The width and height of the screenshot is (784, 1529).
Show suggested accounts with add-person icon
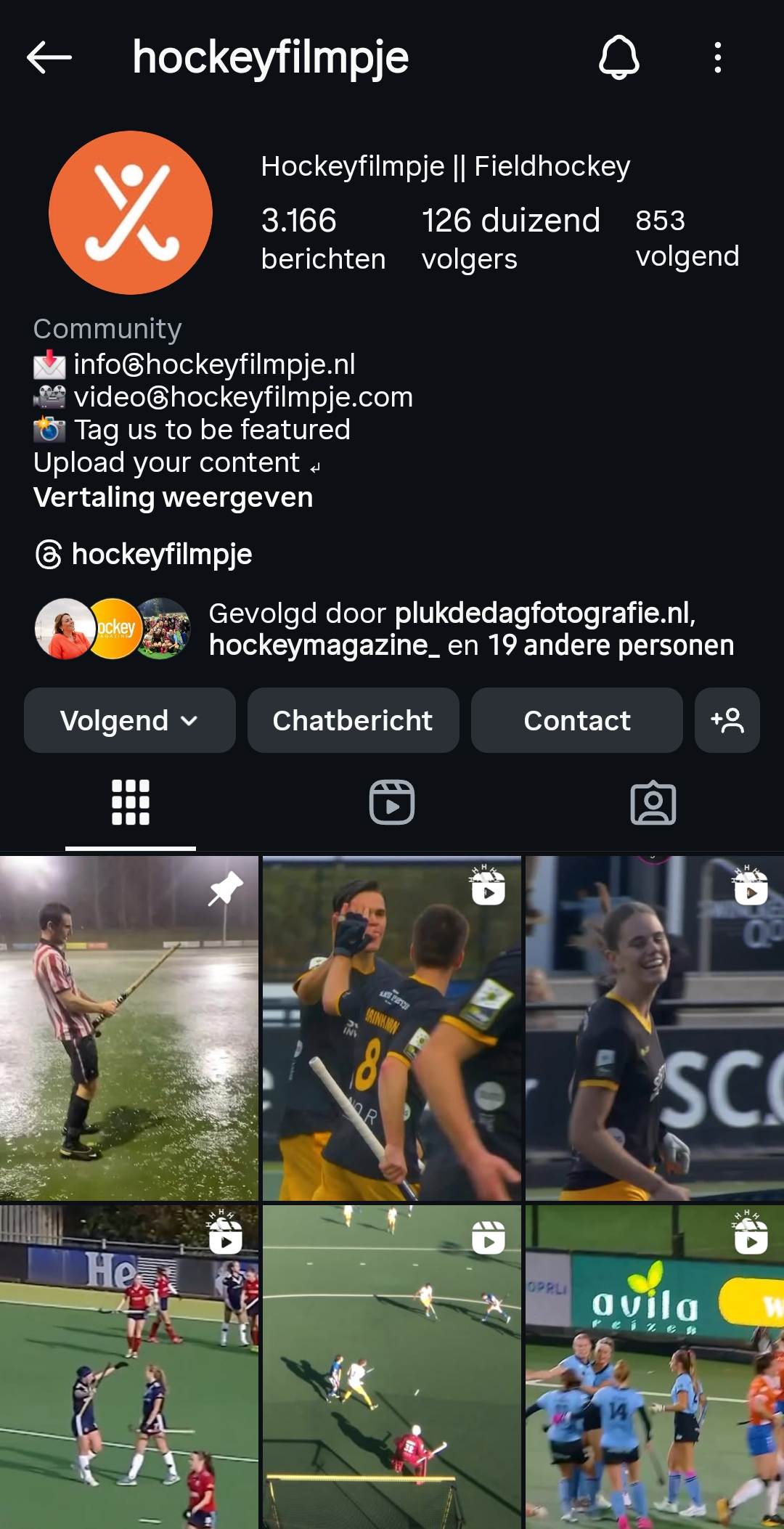(x=727, y=720)
